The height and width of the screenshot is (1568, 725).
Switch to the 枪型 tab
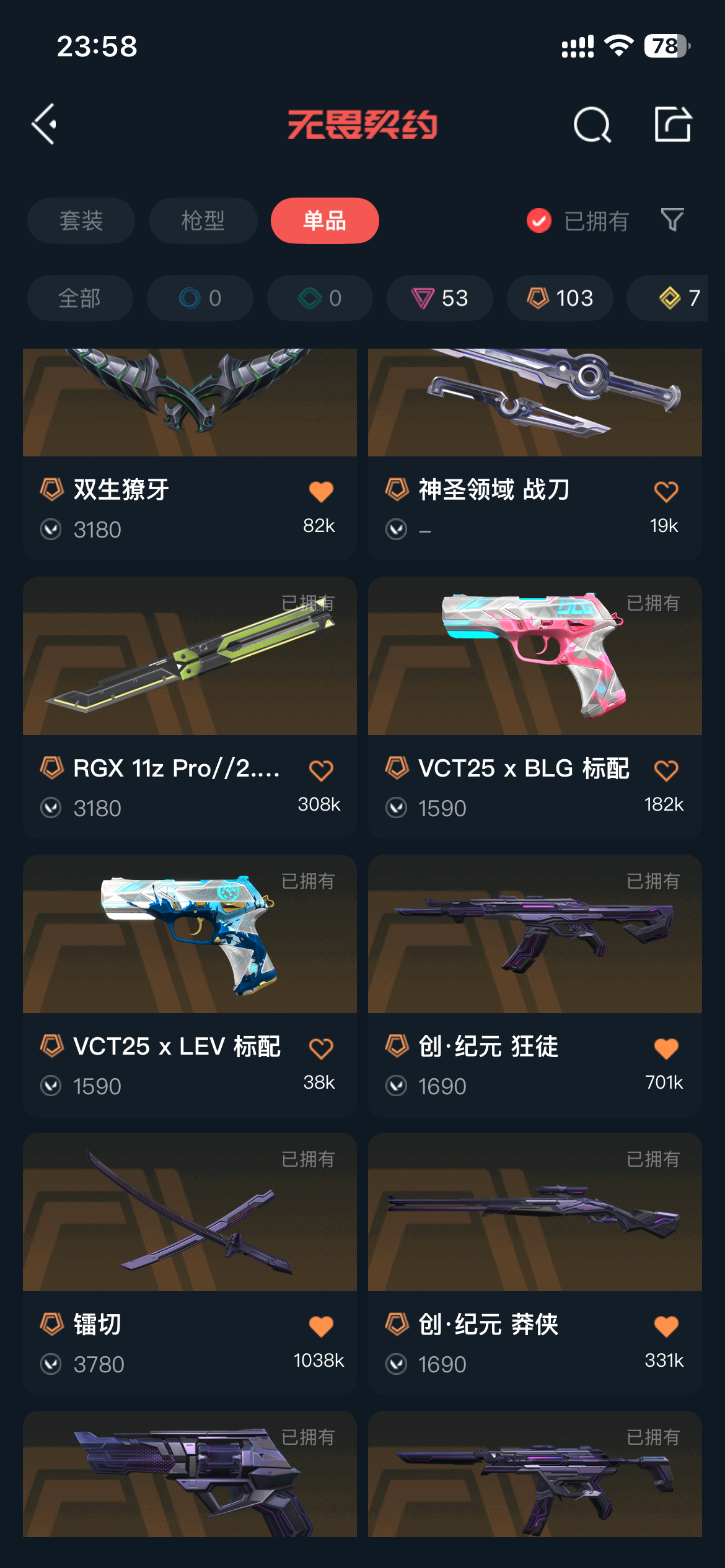203,220
